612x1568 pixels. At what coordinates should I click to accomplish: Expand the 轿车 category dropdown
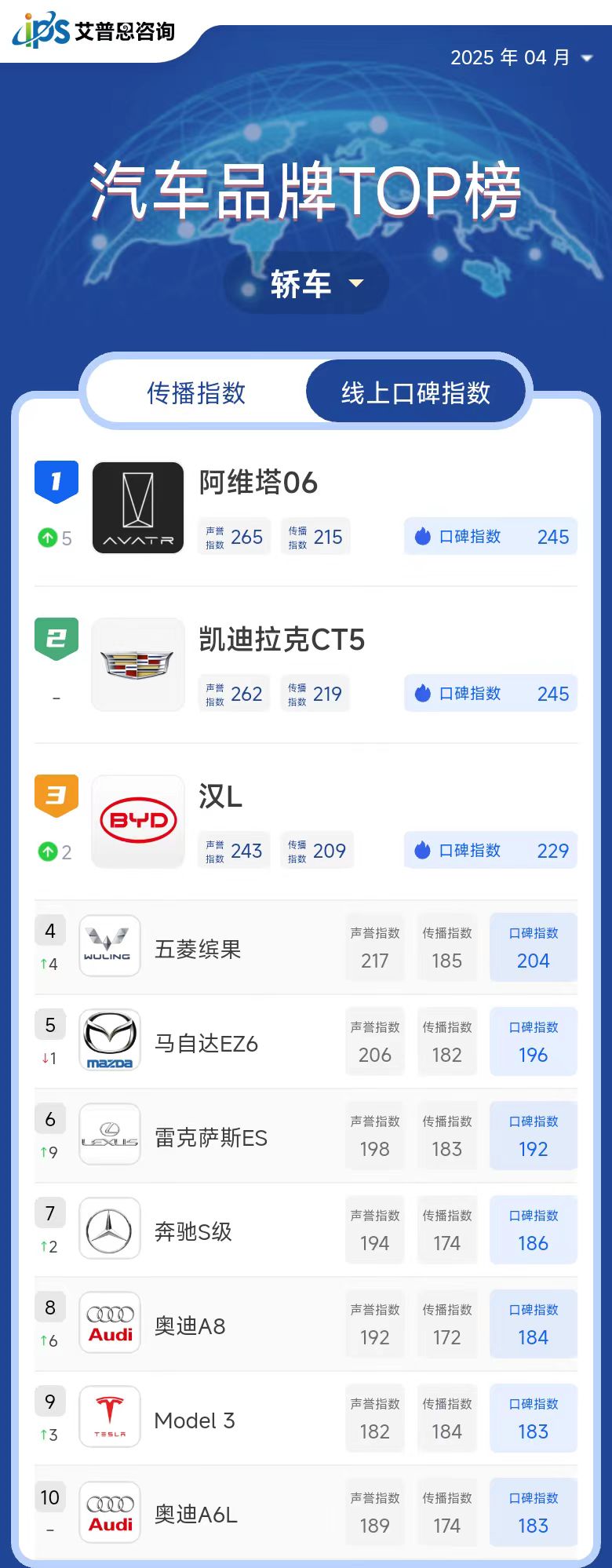pos(307,283)
